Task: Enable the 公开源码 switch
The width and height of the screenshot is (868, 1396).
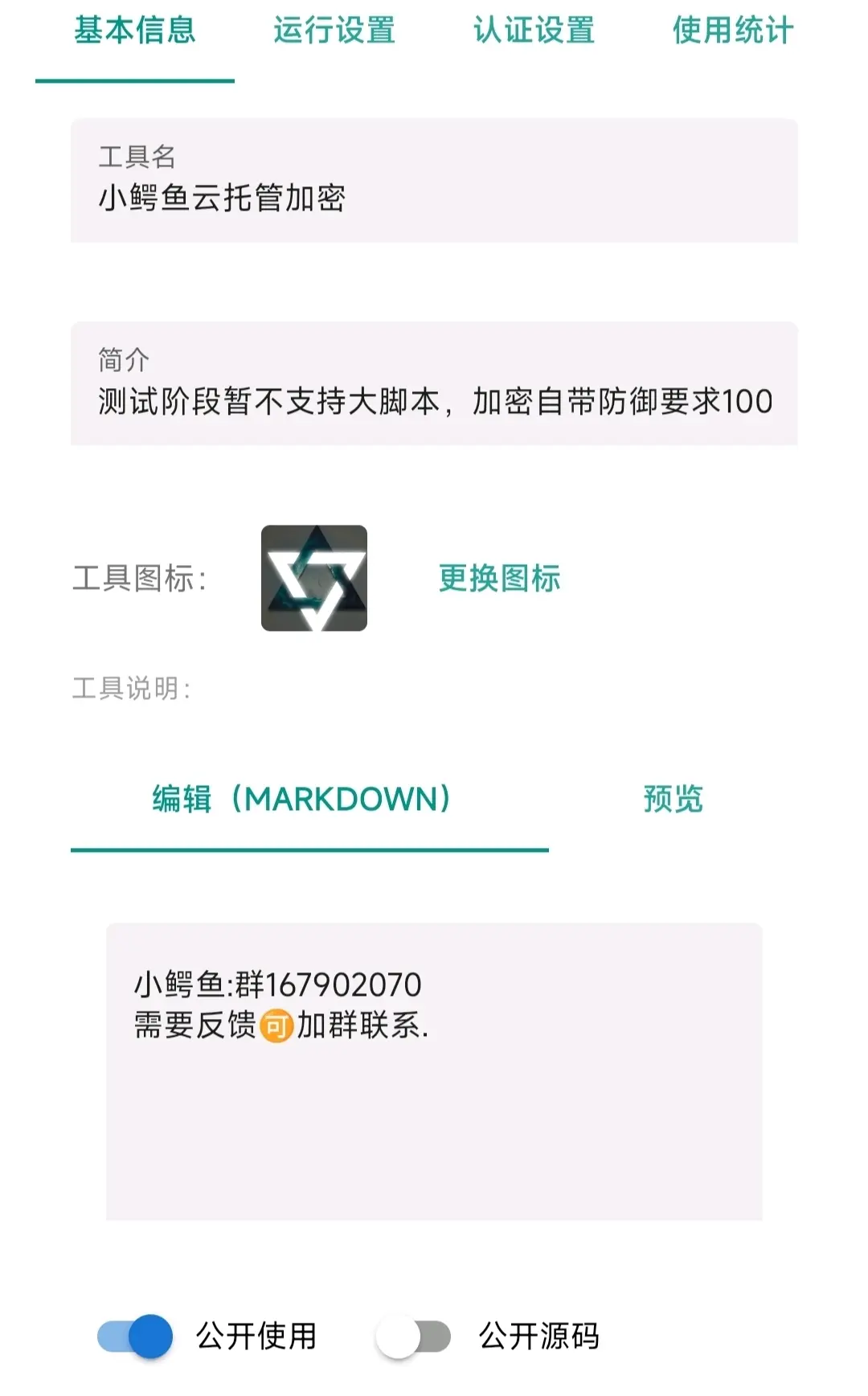Action: [x=413, y=1336]
